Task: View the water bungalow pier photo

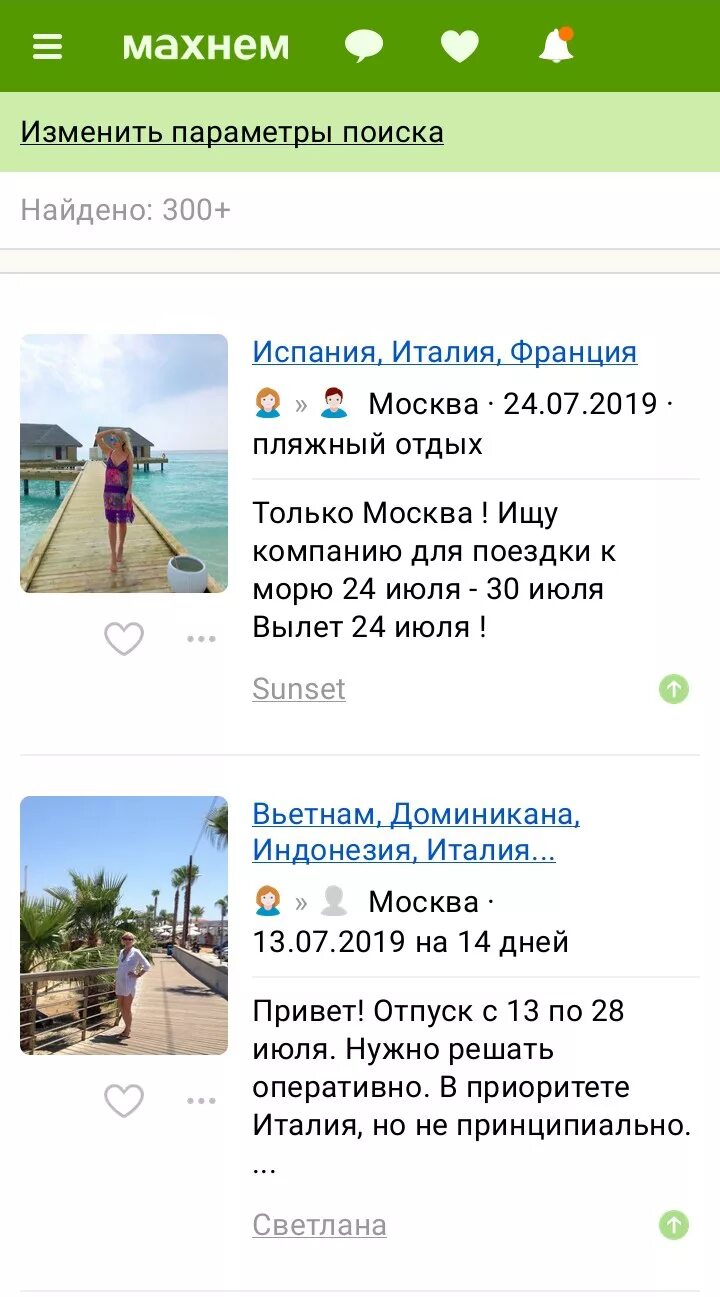Action: pos(124,463)
